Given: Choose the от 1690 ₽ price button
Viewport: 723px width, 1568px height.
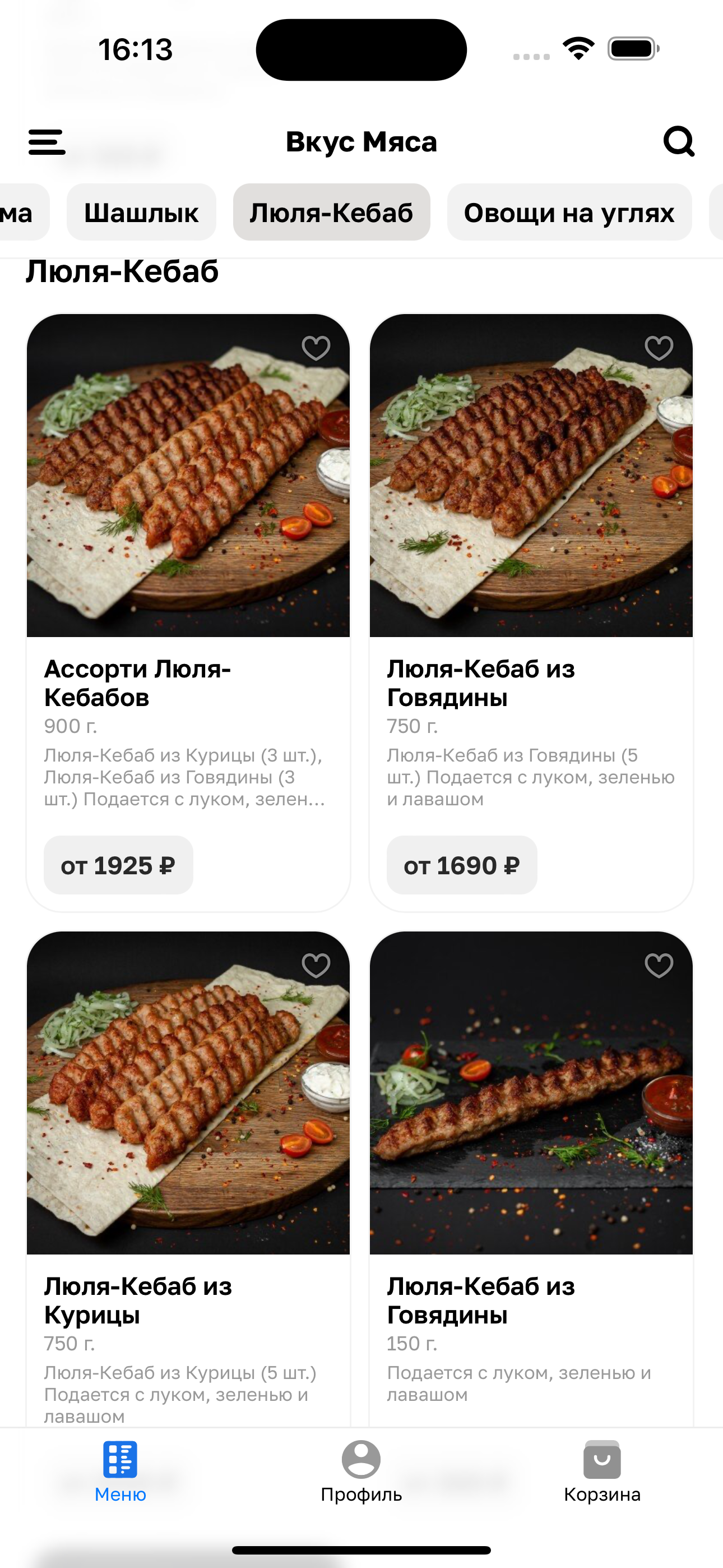Looking at the screenshot, I should [x=461, y=865].
